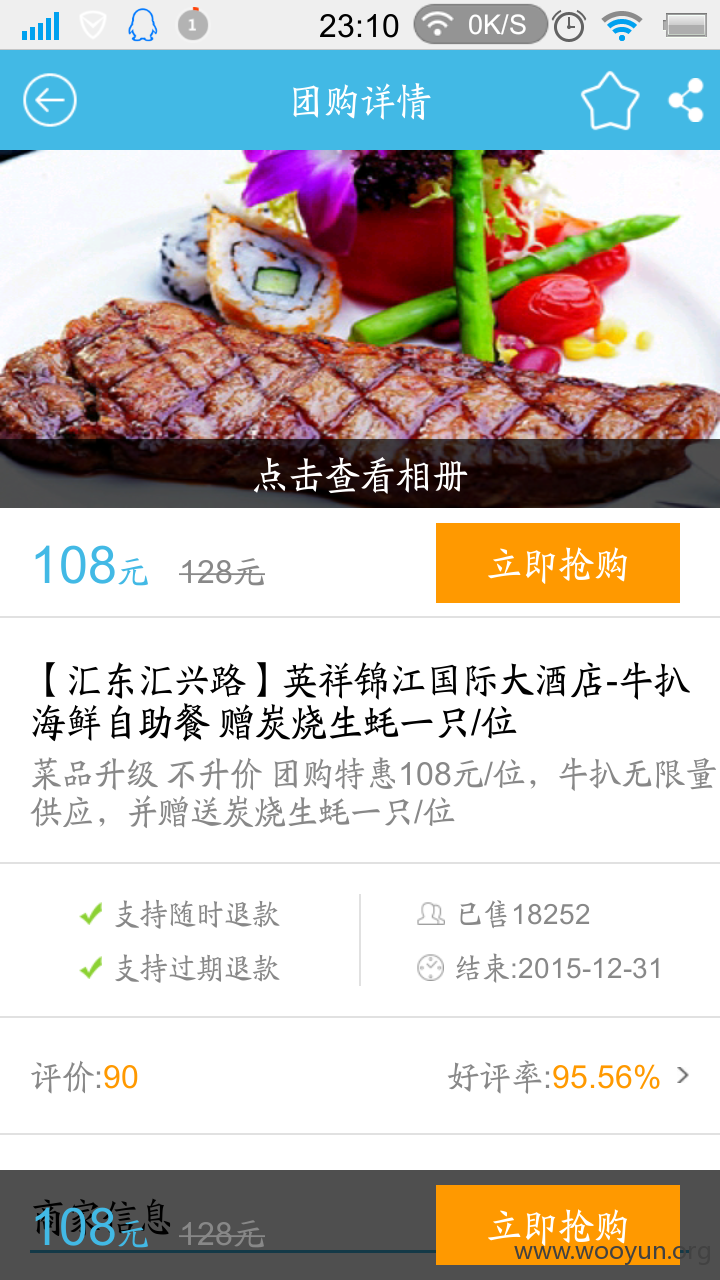Open the reviews row showing 好评率 95.56%

360,1077
